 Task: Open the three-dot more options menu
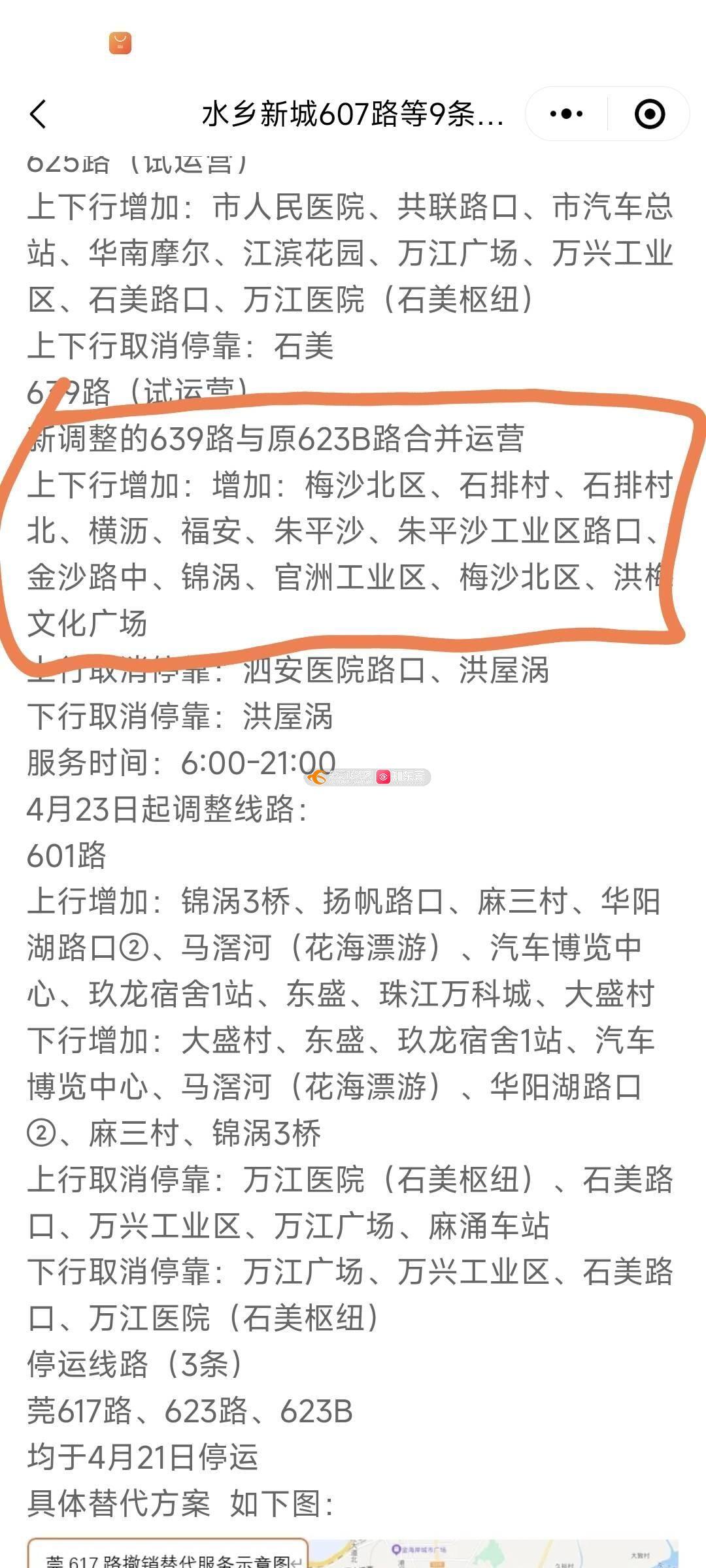pyautogui.click(x=566, y=114)
